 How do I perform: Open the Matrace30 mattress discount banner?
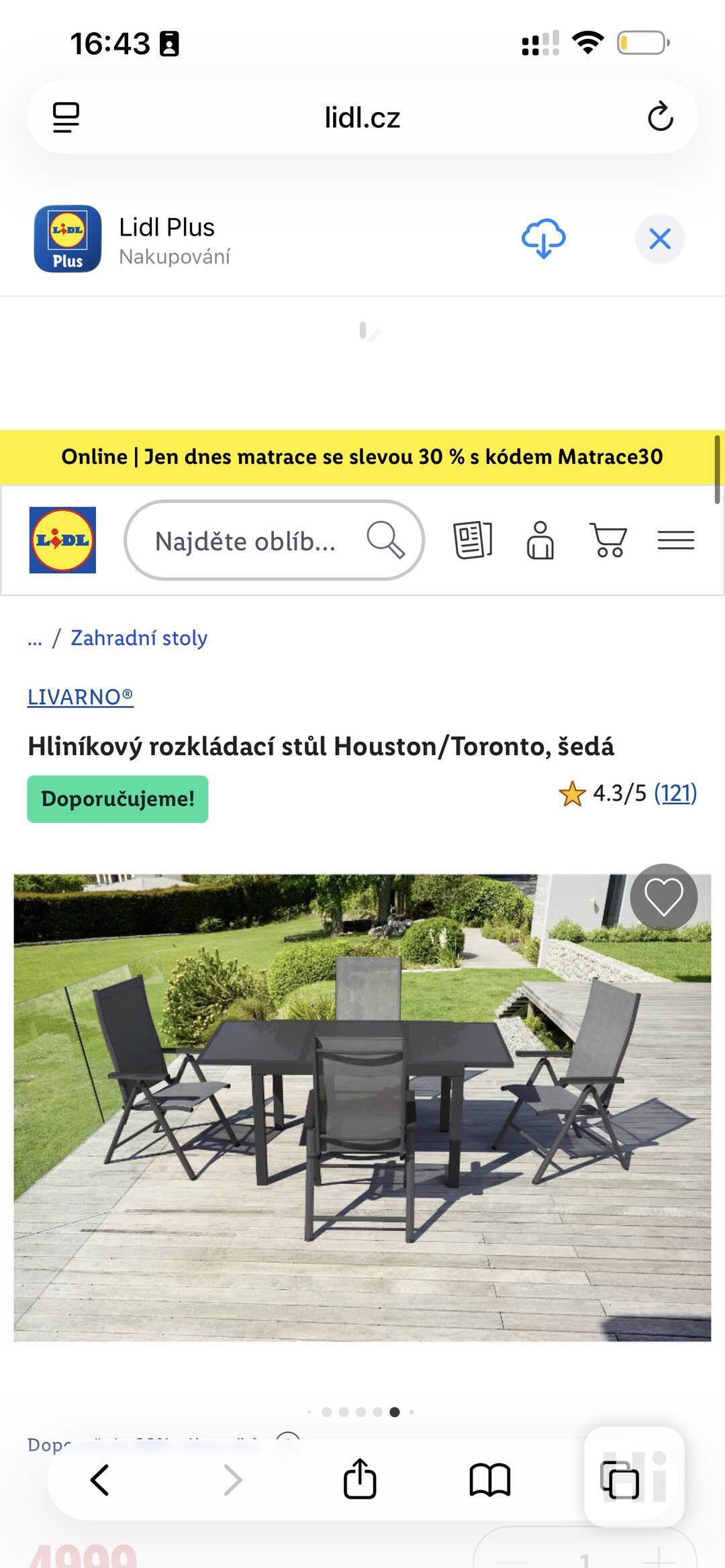point(362,457)
